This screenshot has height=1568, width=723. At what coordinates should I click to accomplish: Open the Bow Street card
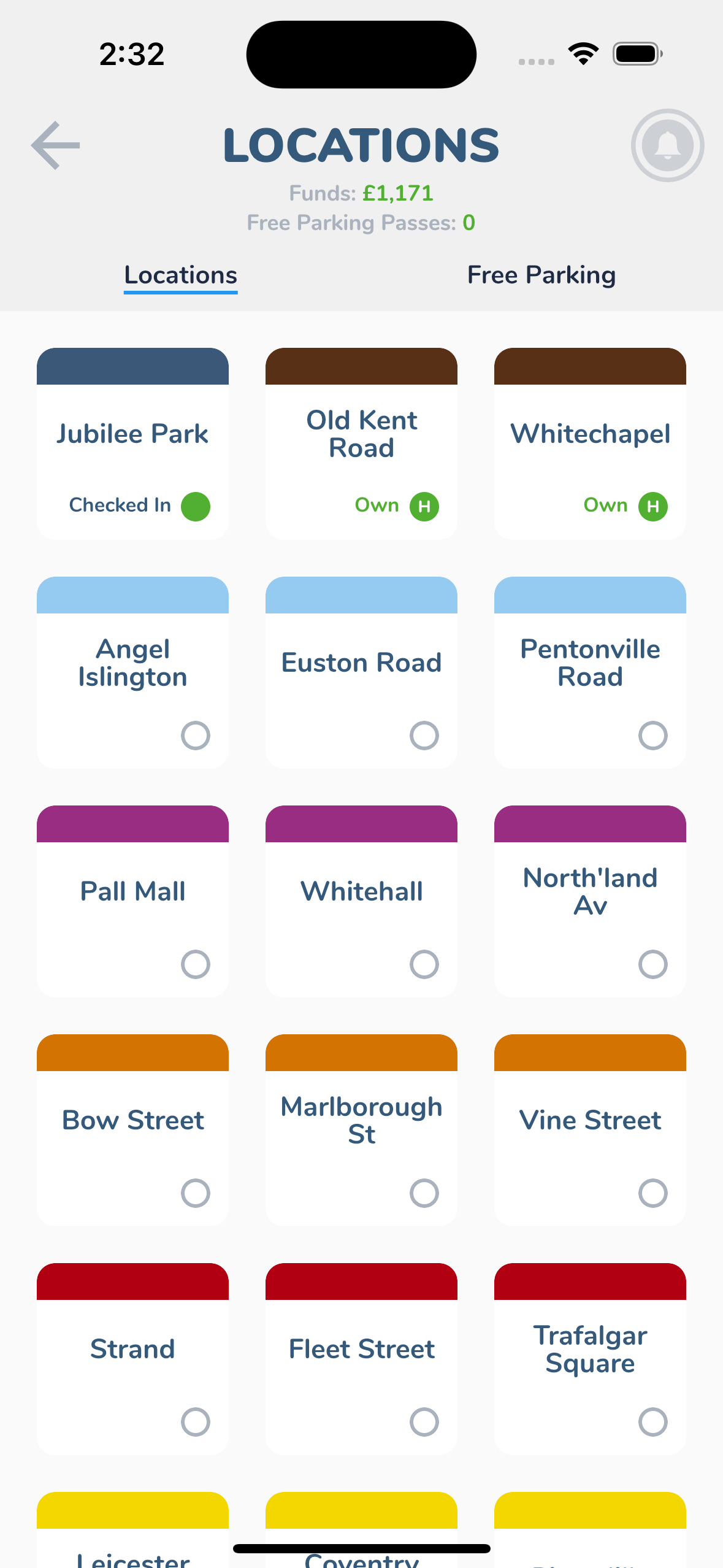132,1130
